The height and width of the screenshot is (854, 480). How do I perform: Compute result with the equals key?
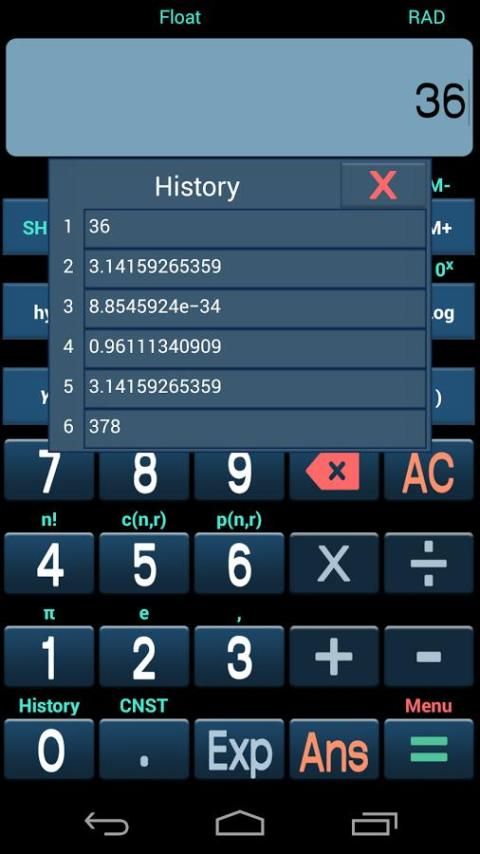coord(429,749)
